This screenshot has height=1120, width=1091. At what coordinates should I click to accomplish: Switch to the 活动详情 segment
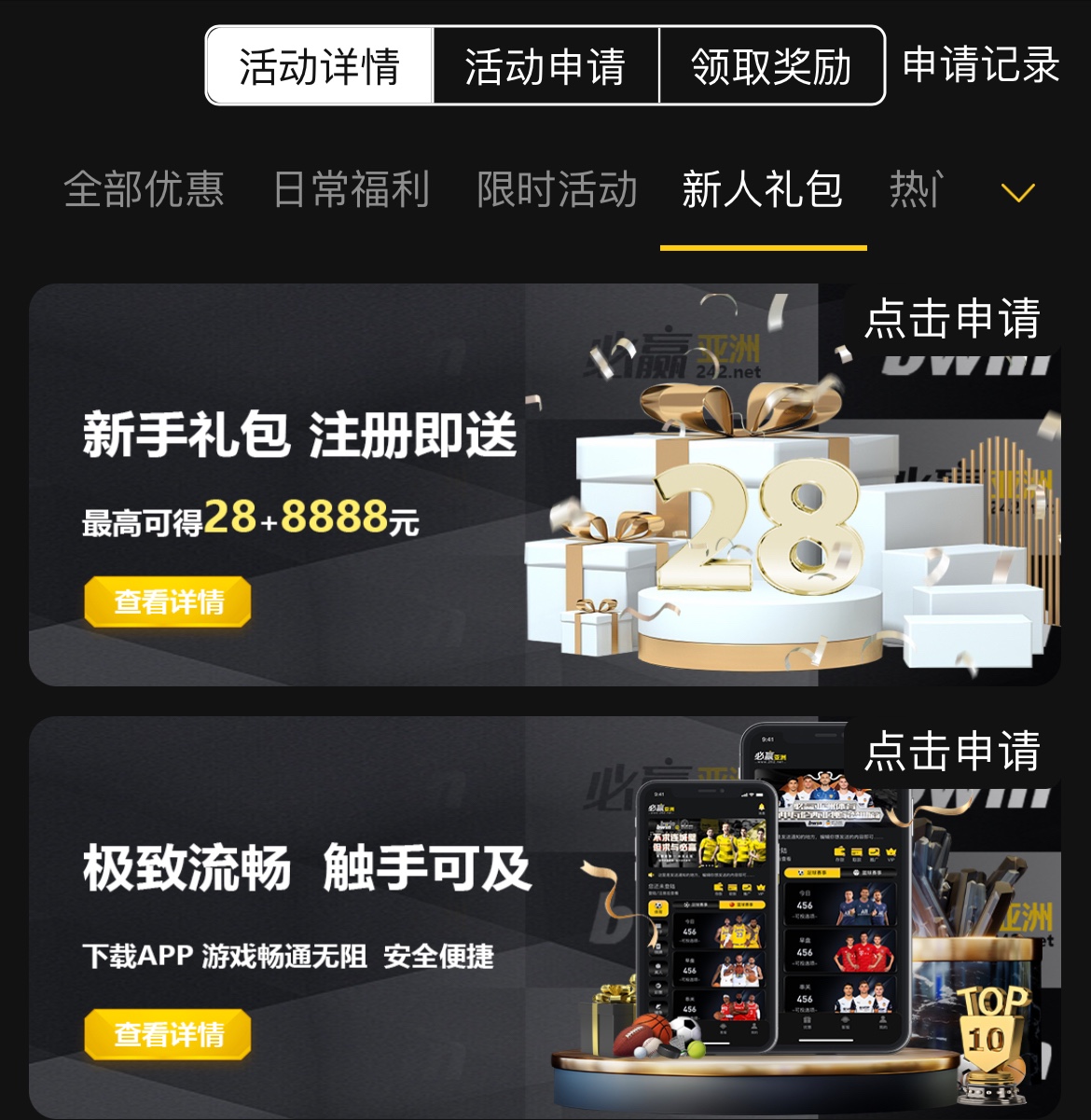(320, 66)
